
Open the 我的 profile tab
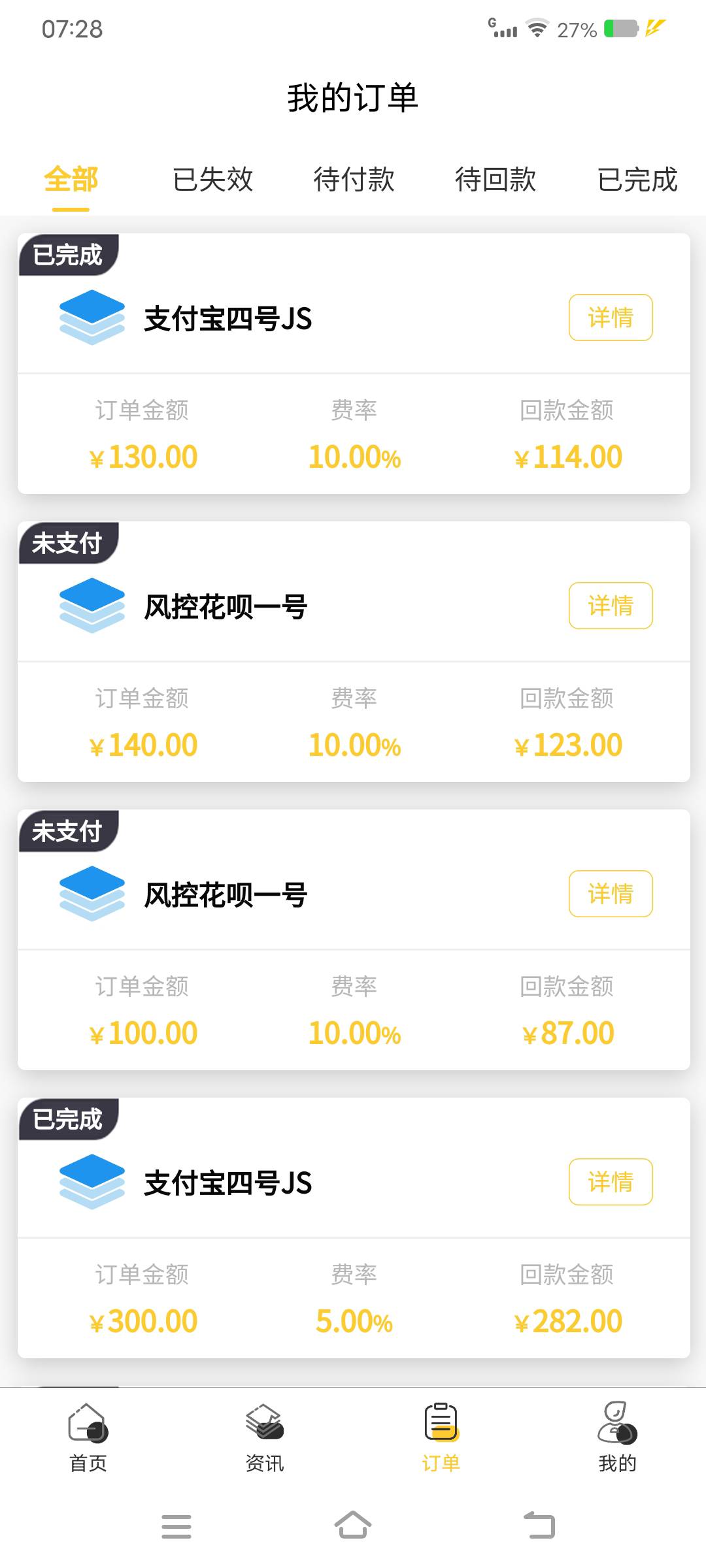pyautogui.click(x=618, y=1437)
